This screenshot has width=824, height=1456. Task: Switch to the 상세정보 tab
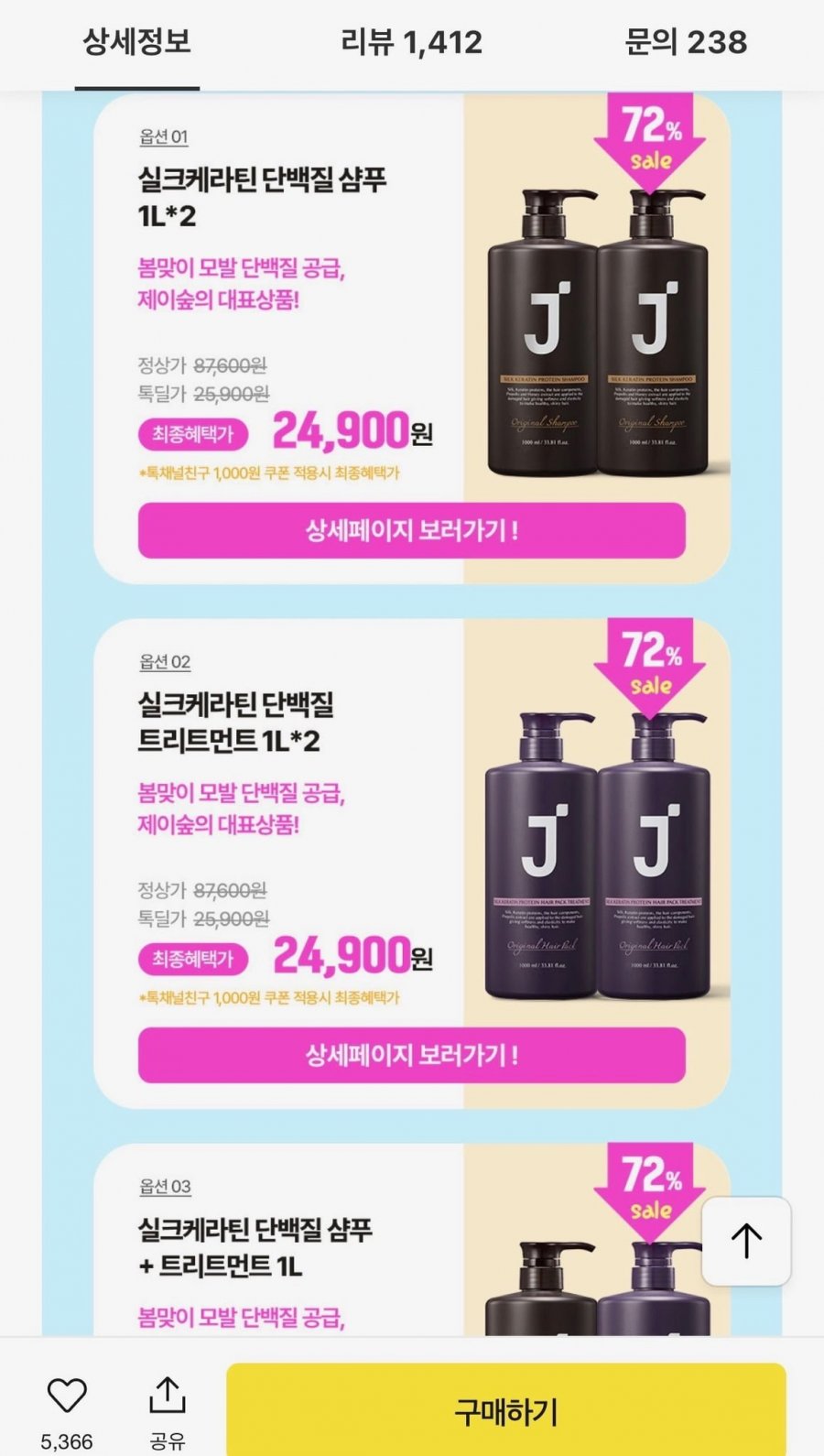click(137, 42)
